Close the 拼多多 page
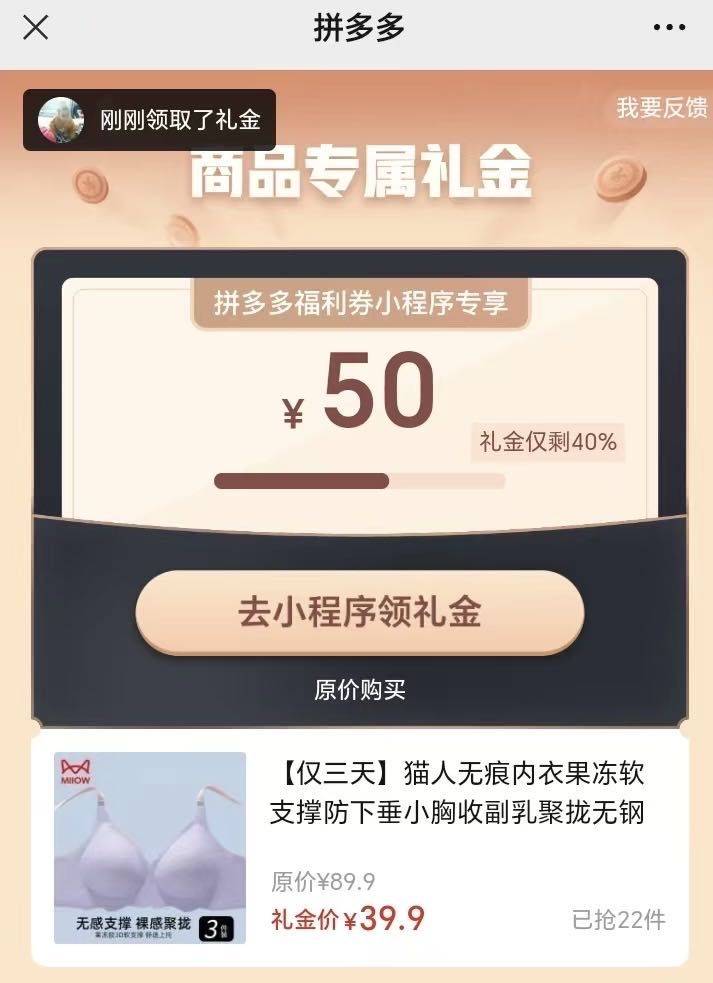713x983 pixels. click(36, 28)
